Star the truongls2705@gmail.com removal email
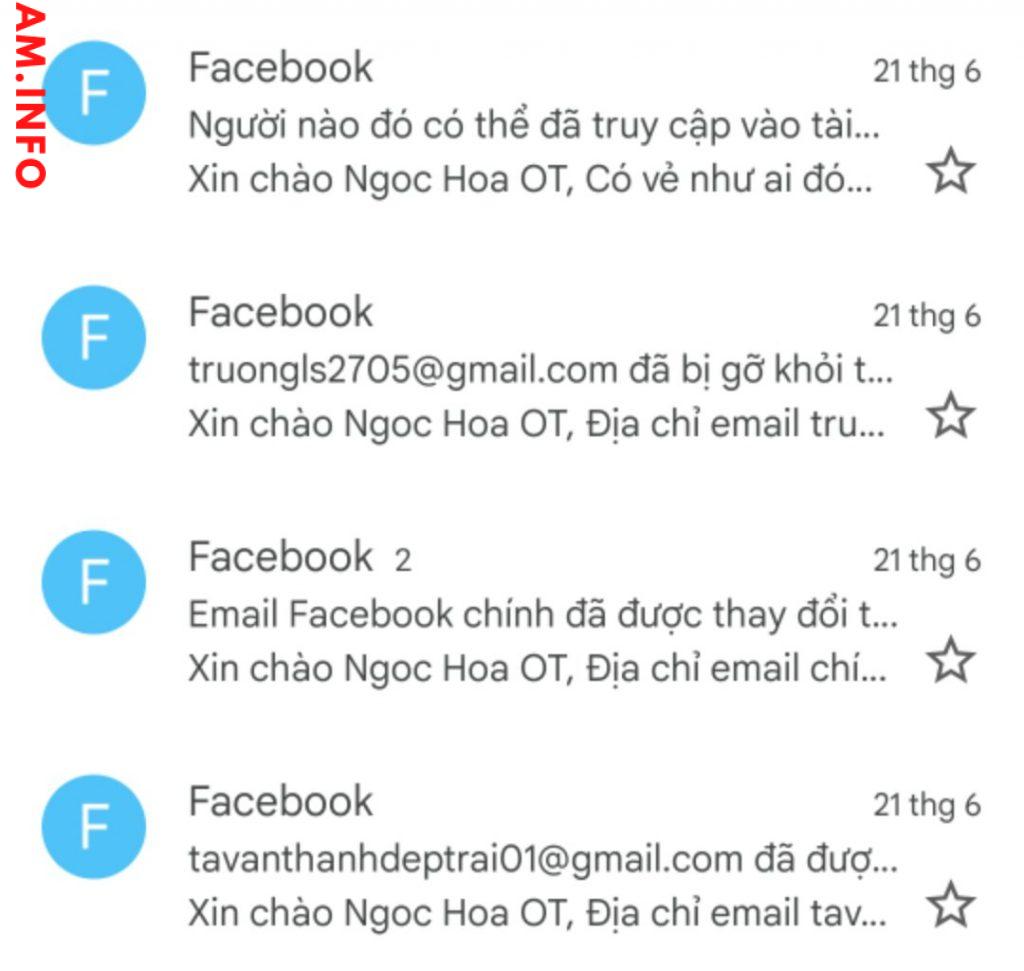Screen dimensions: 1024x971 [950, 416]
